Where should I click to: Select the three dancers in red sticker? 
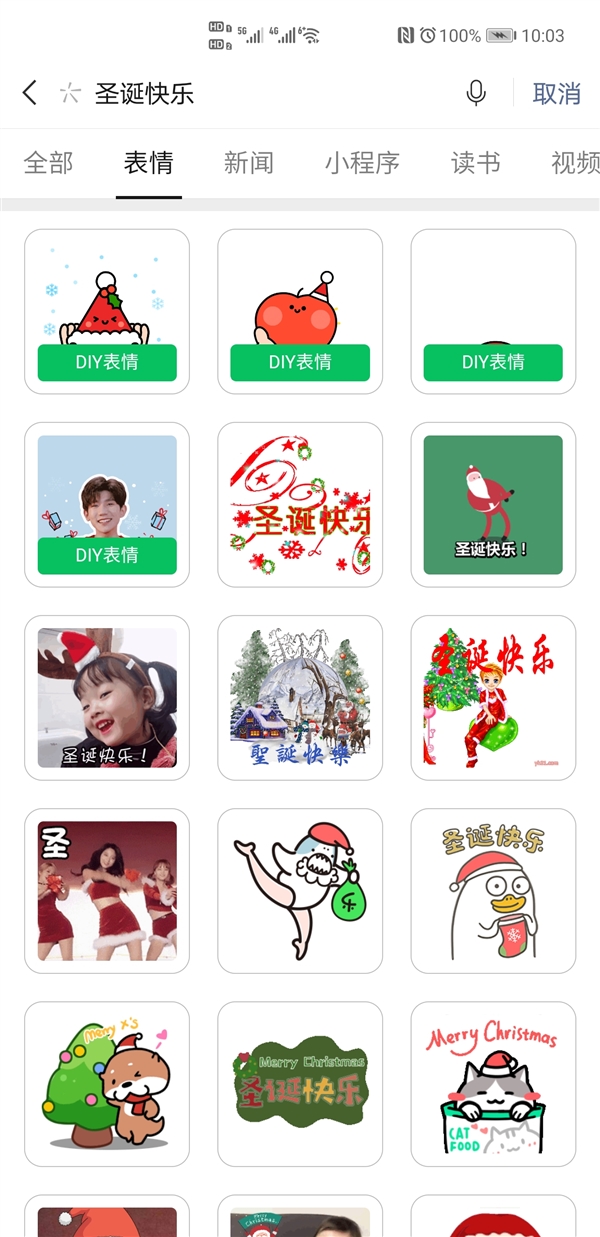click(x=107, y=890)
